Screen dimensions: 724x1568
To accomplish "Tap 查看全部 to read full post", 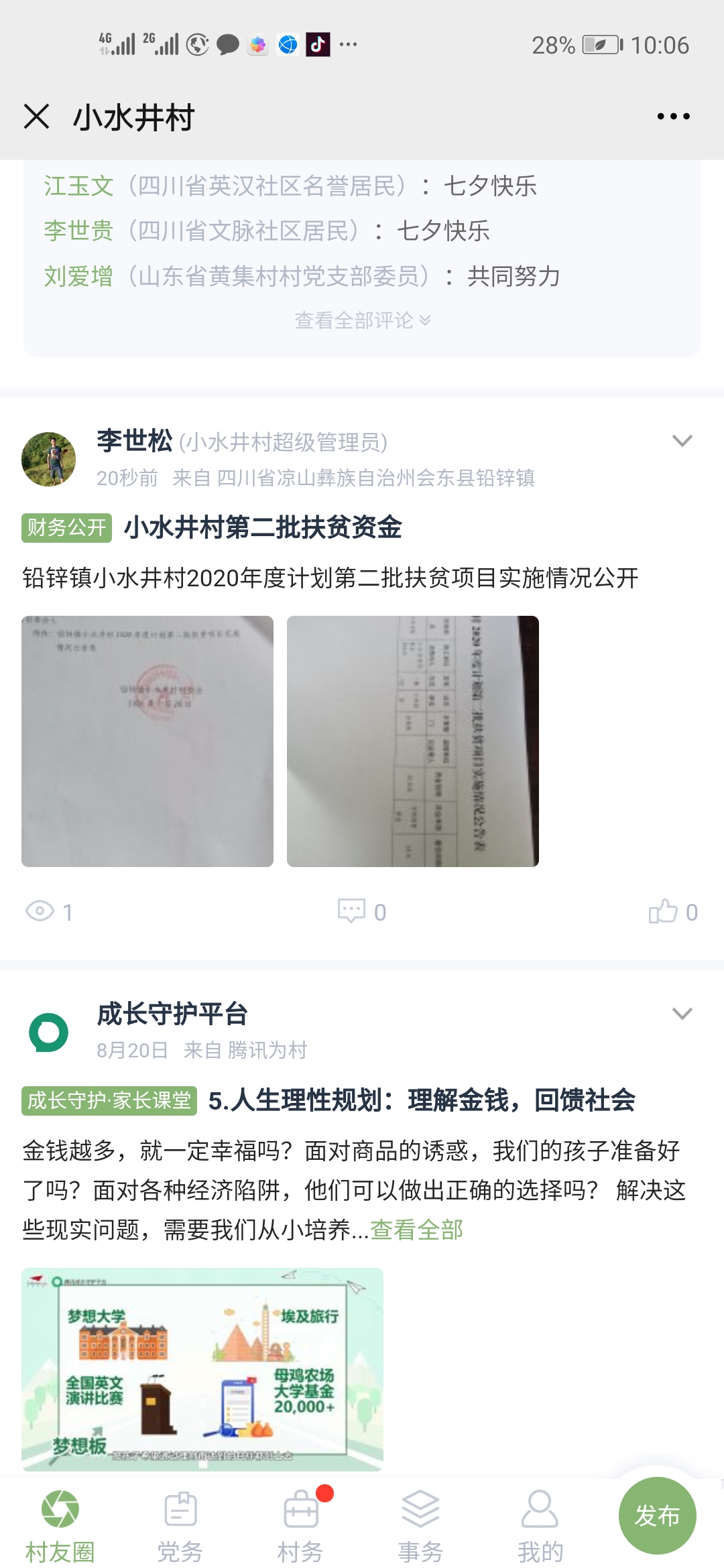I will pos(416,1230).
